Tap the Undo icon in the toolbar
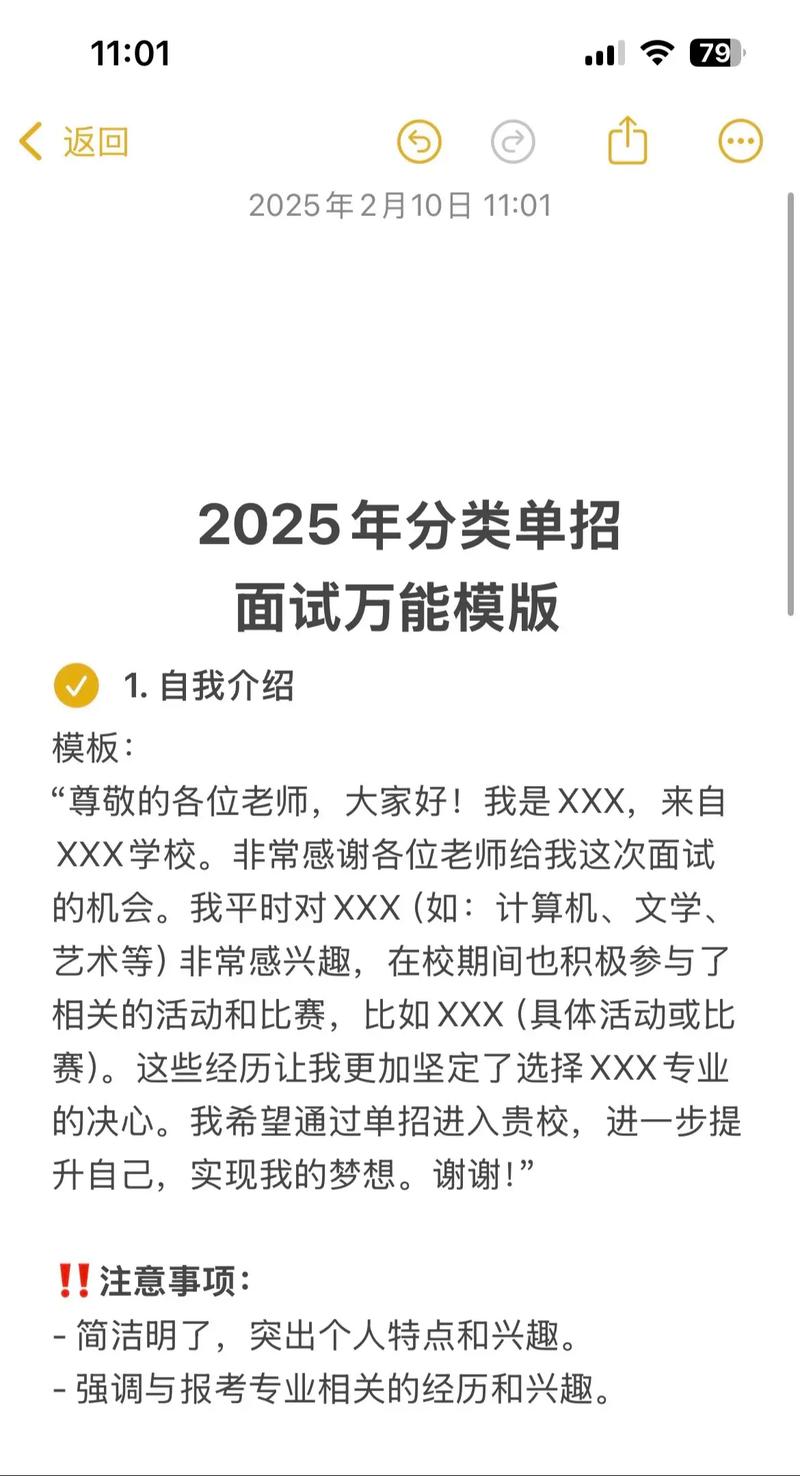This screenshot has width=800, height=1476. pos(419,141)
